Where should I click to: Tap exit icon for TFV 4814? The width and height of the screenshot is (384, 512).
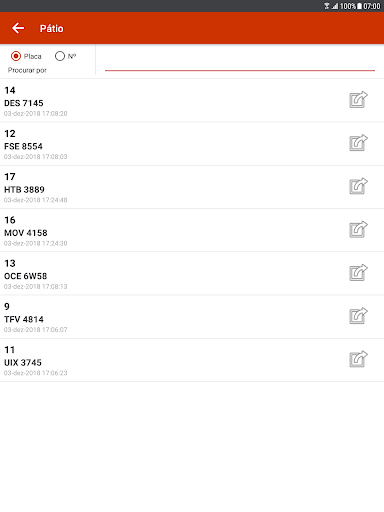point(358,316)
